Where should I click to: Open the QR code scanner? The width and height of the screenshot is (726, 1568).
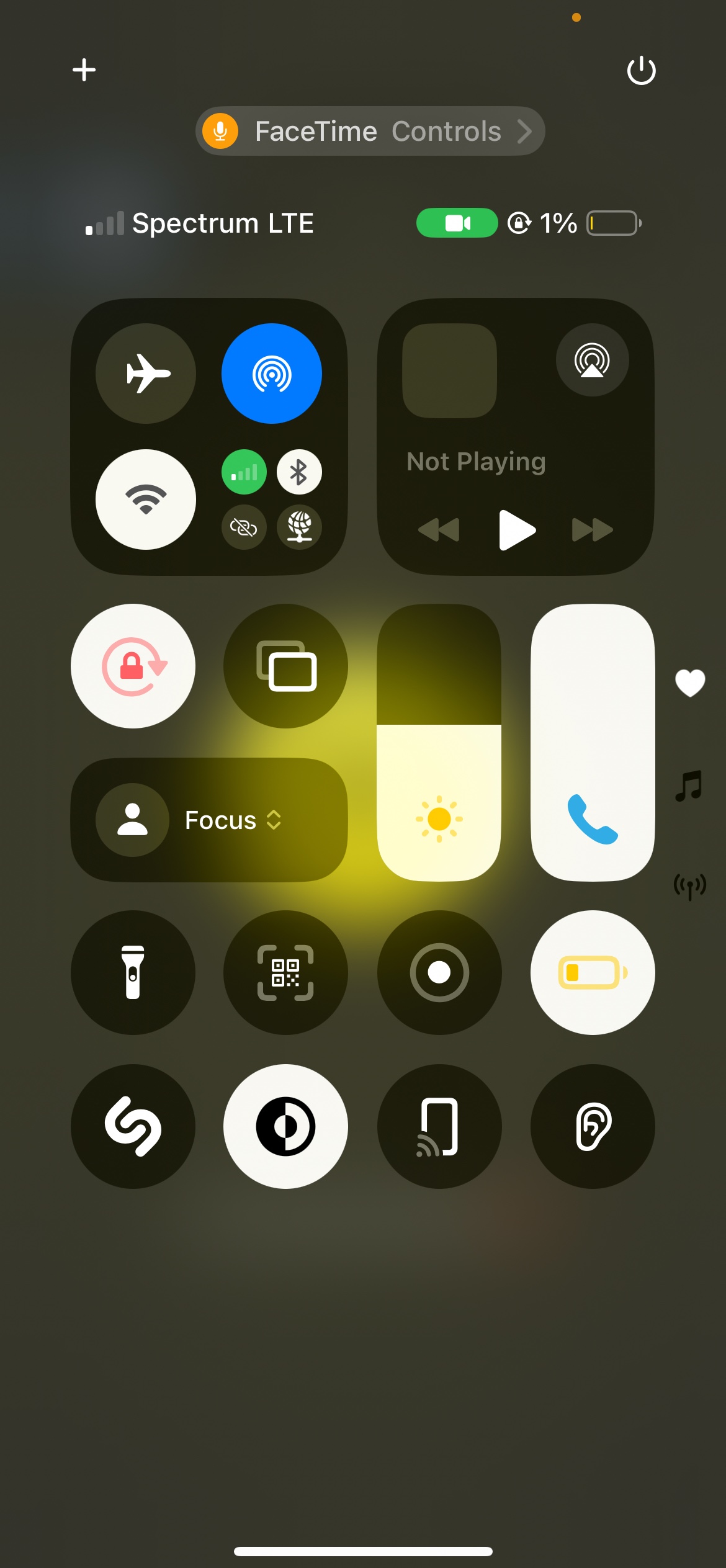(x=285, y=972)
